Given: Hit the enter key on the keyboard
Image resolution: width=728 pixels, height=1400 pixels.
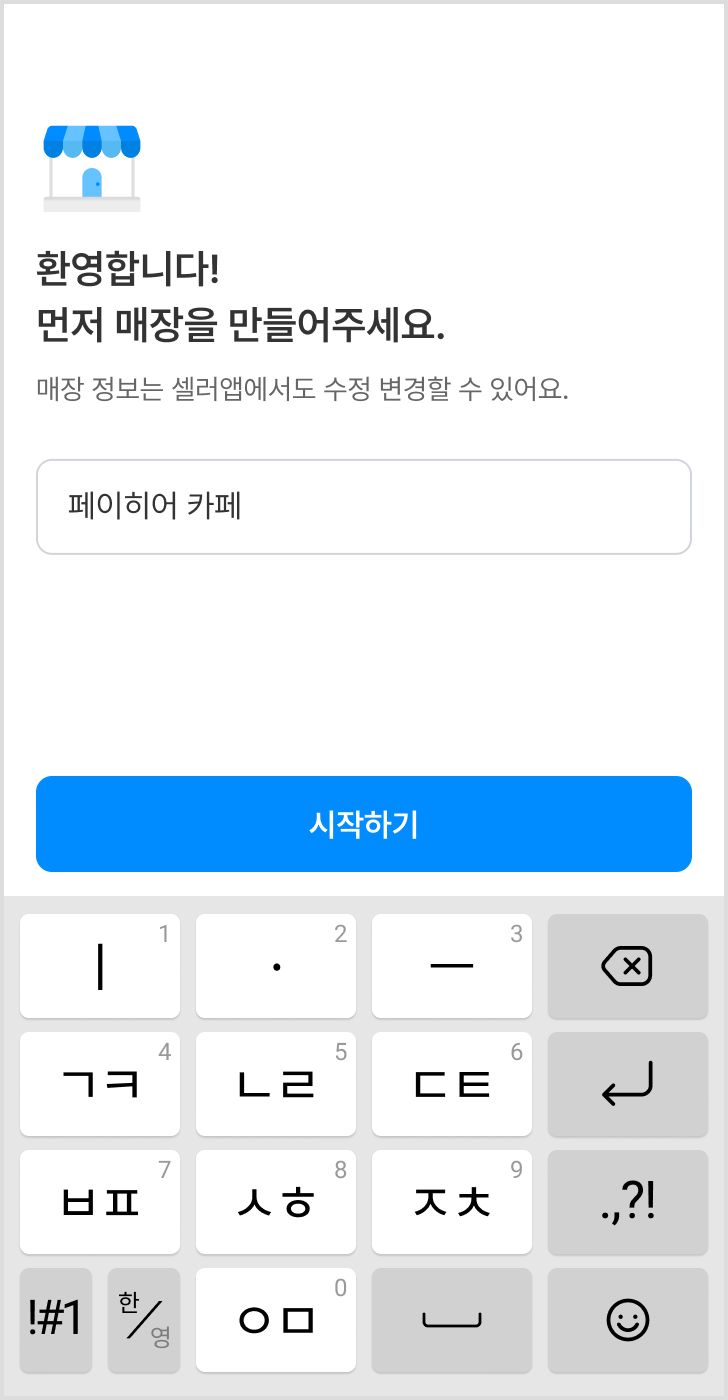Looking at the screenshot, I should (627, 1084).
